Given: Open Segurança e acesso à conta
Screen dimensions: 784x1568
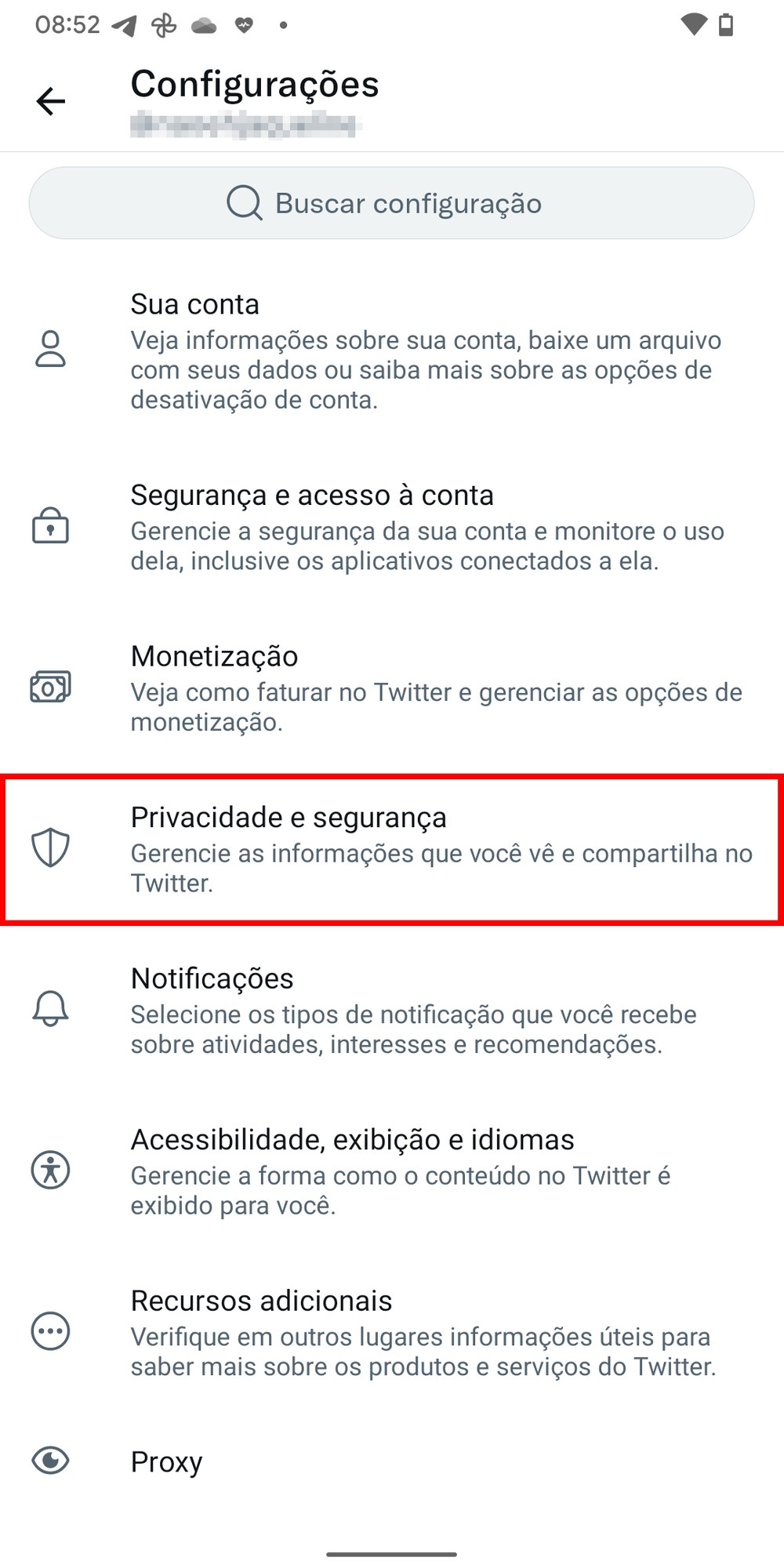Looking at the screenshot, I should 392,526.
